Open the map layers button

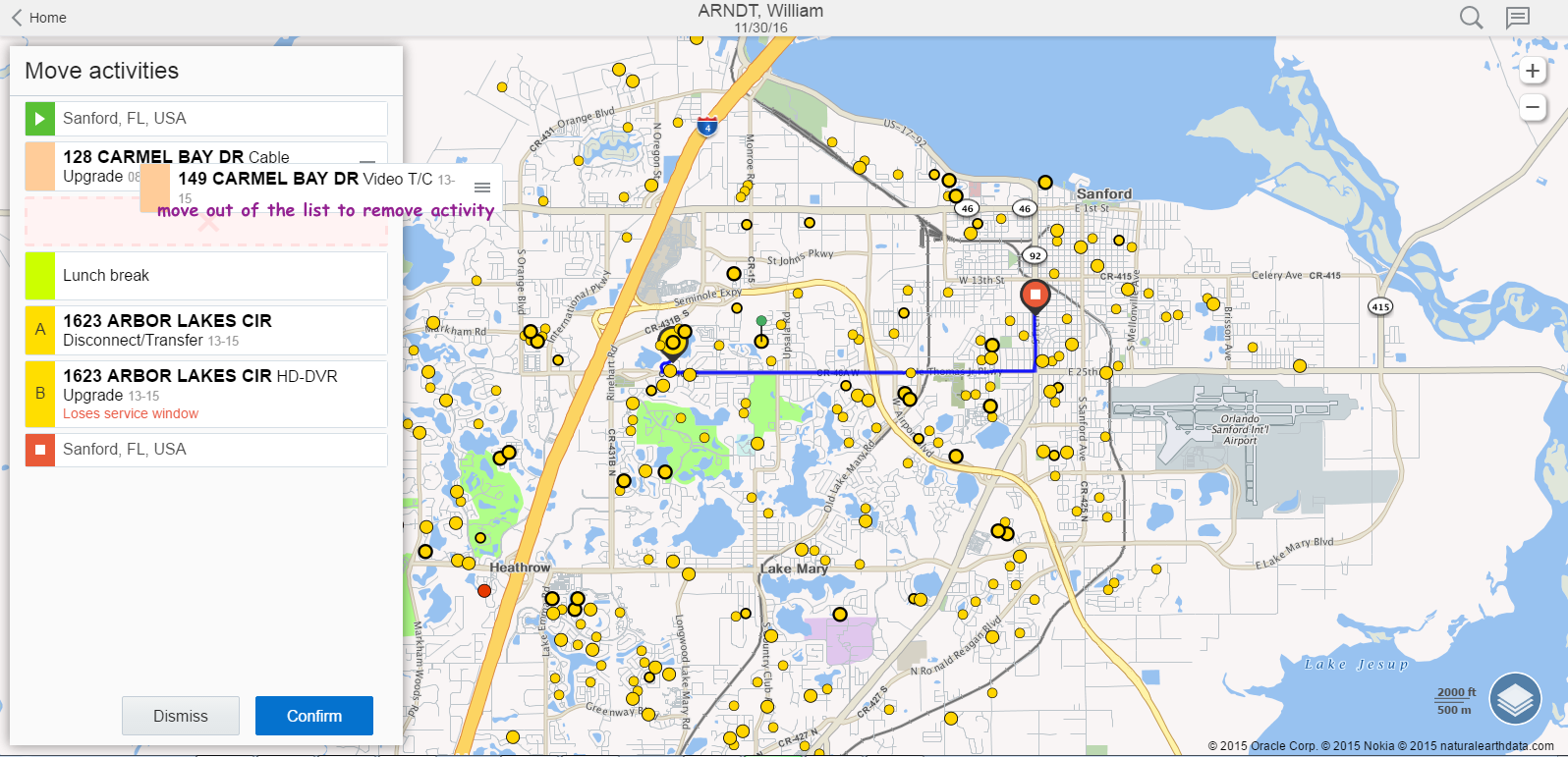click(x=1515, y=698)
